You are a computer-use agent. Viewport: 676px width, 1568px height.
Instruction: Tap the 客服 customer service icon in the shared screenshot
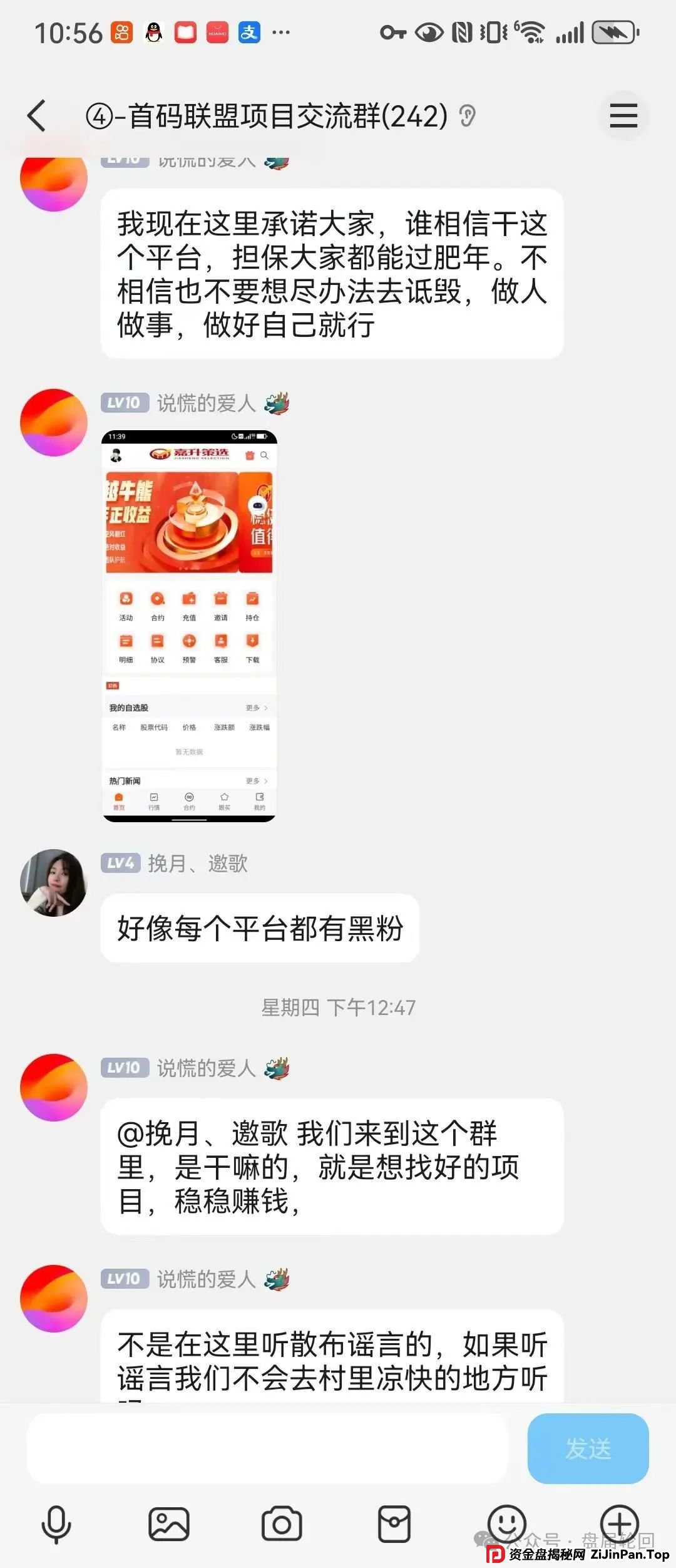(x=220, y=641)
